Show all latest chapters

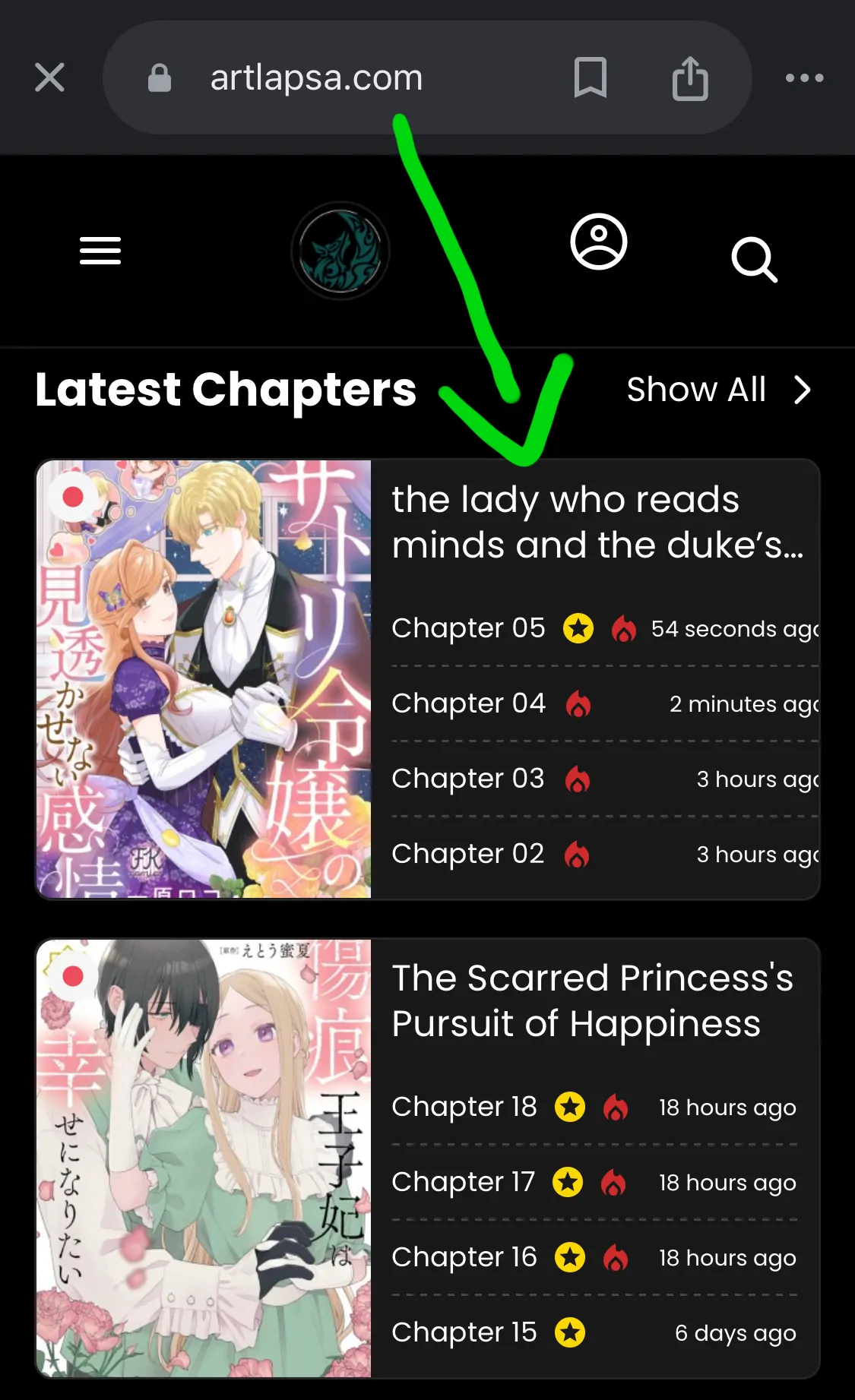(718, 390)
